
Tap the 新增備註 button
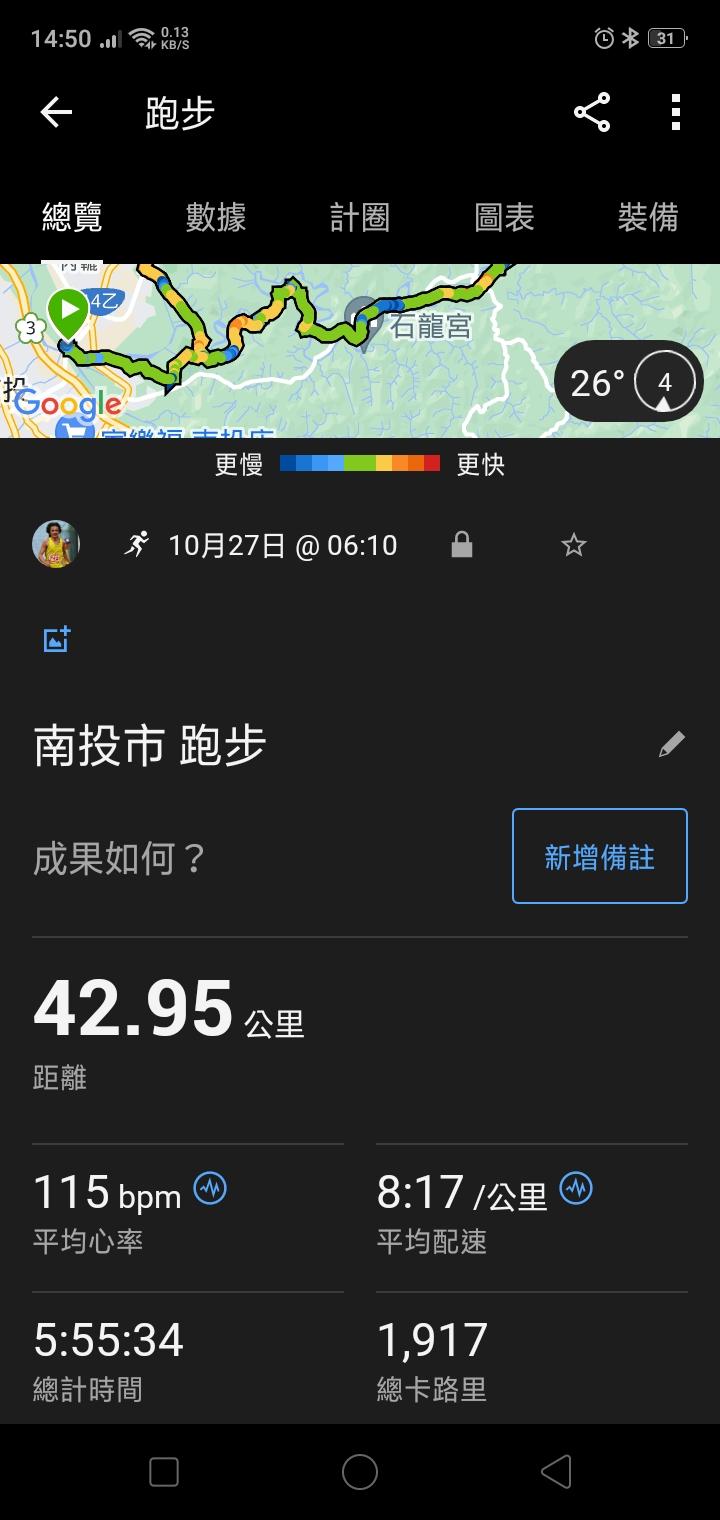pyautogui.click(x=599, y=856)
